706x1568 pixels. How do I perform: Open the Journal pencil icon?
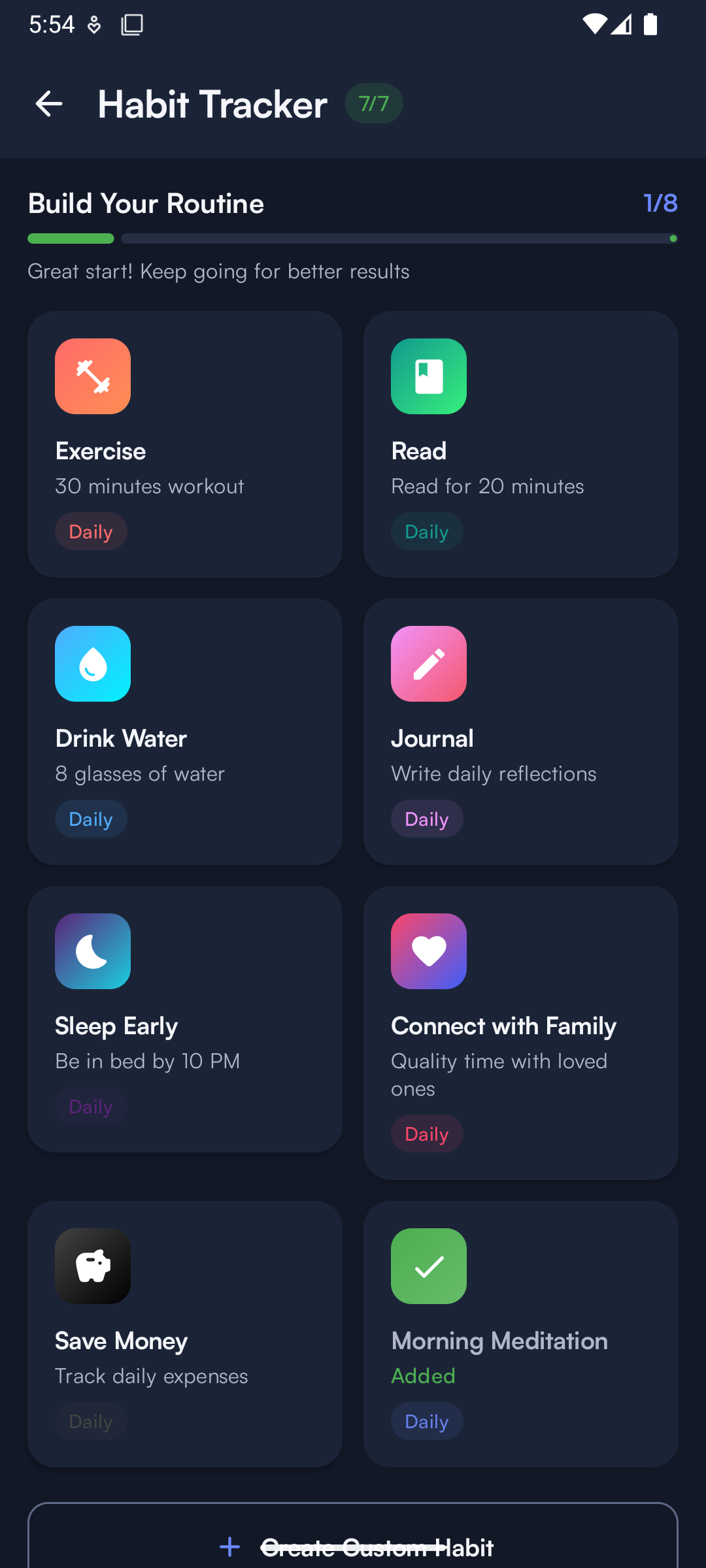428,664
